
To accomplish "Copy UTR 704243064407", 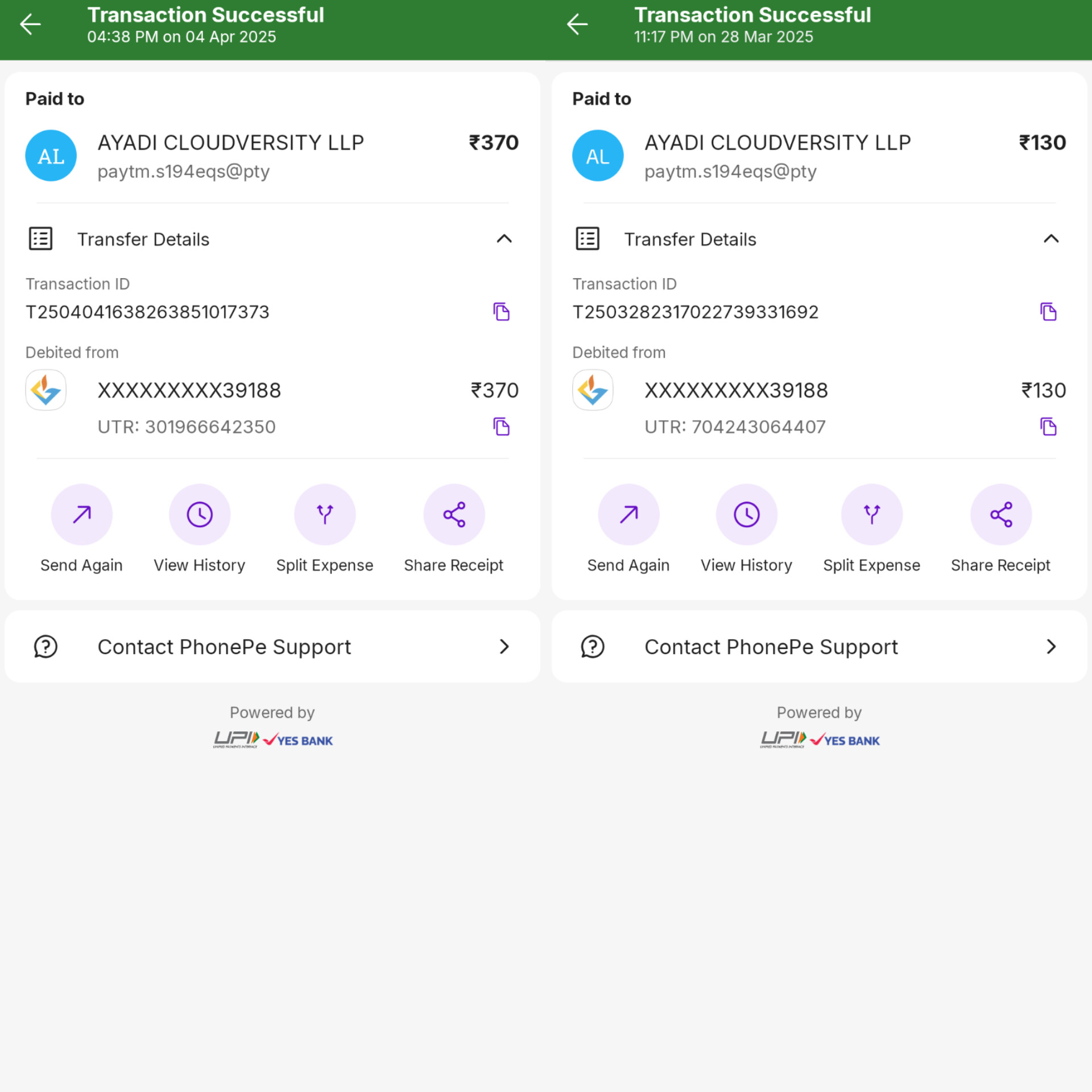I will tap(1048, 427).
